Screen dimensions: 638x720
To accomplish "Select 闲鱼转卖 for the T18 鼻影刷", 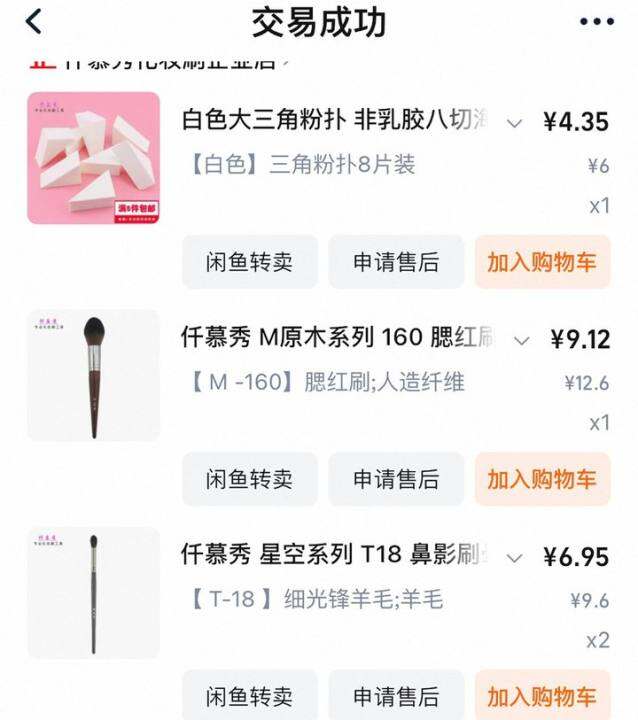I will click(250, 696).
